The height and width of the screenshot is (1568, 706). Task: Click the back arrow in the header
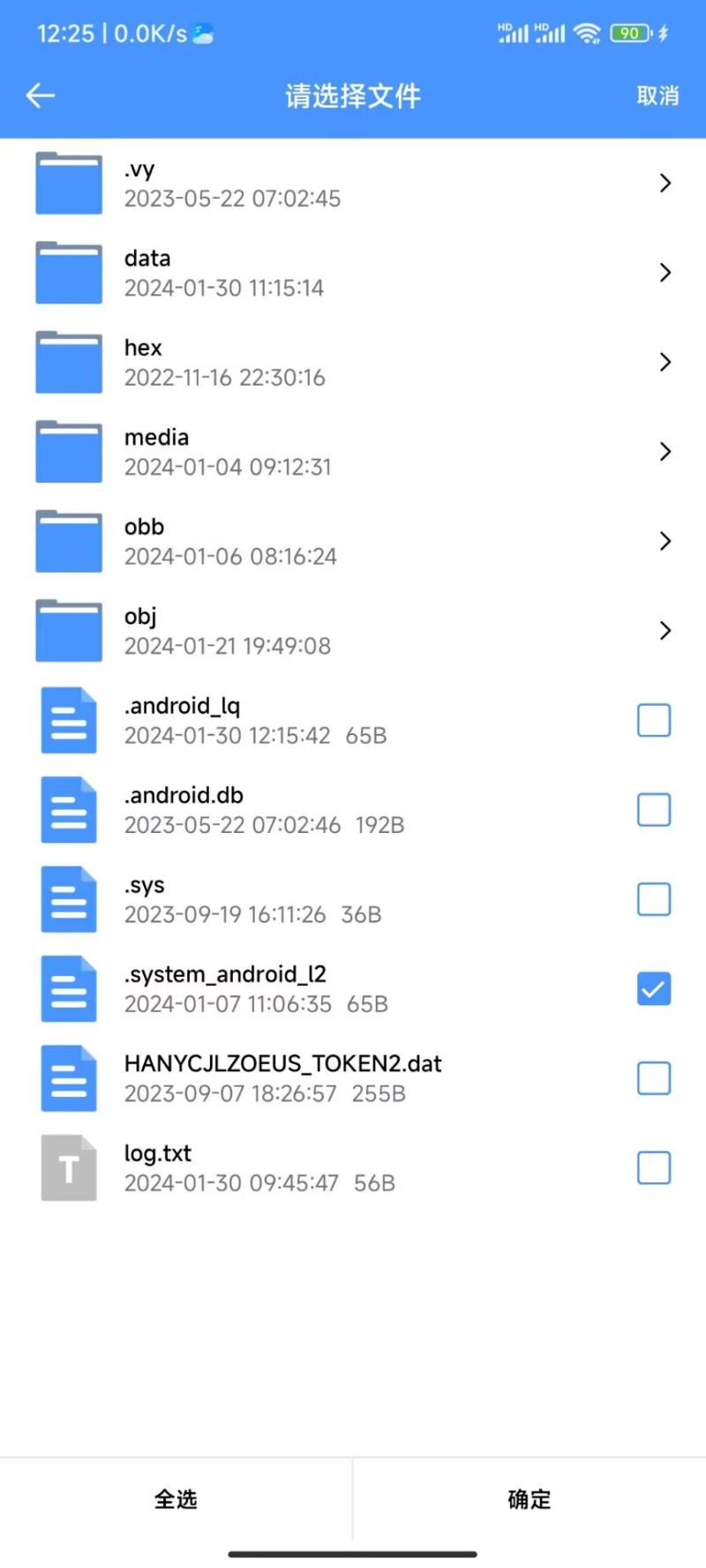coord(40,95)
